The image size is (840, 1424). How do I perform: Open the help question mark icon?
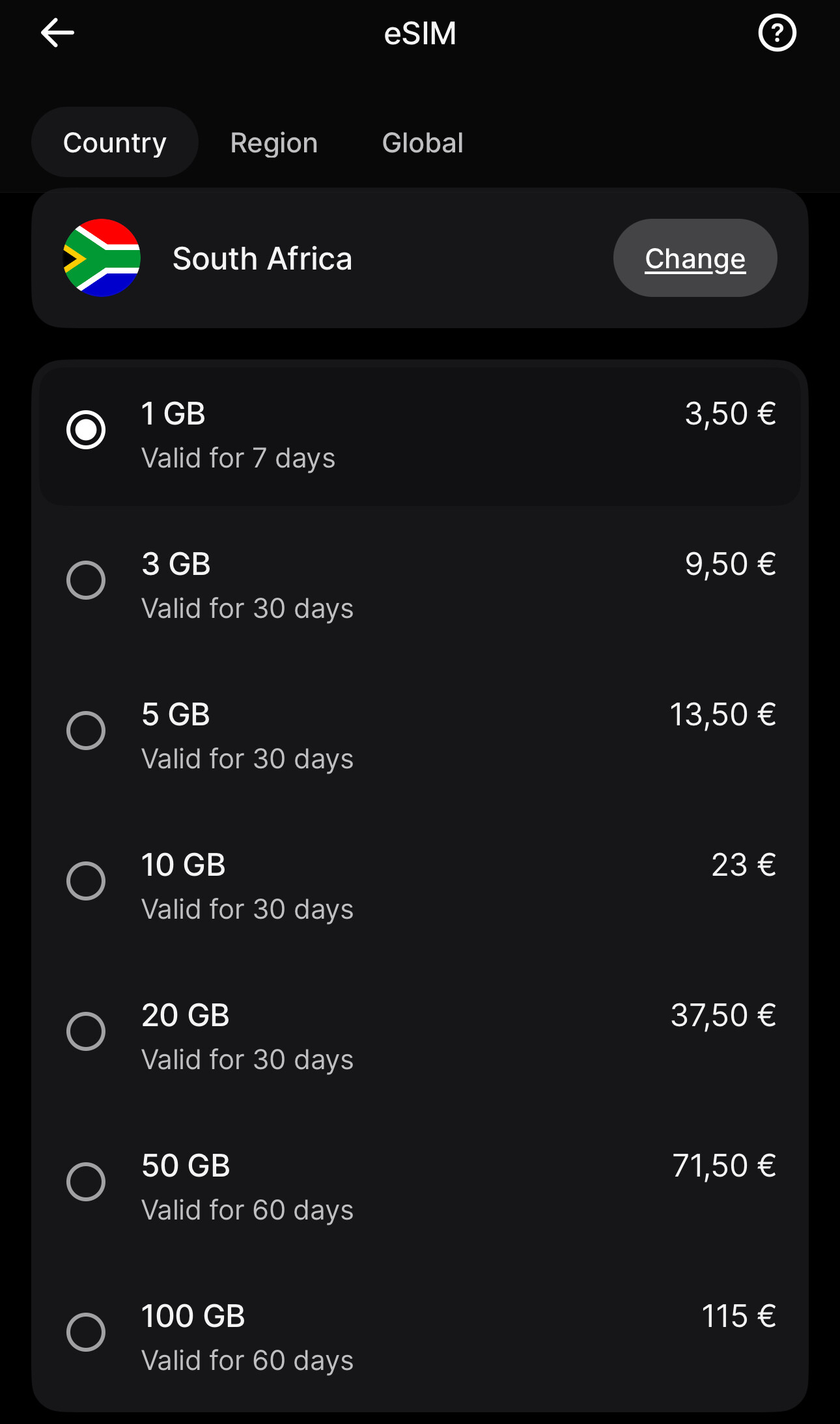coord(777,33)
